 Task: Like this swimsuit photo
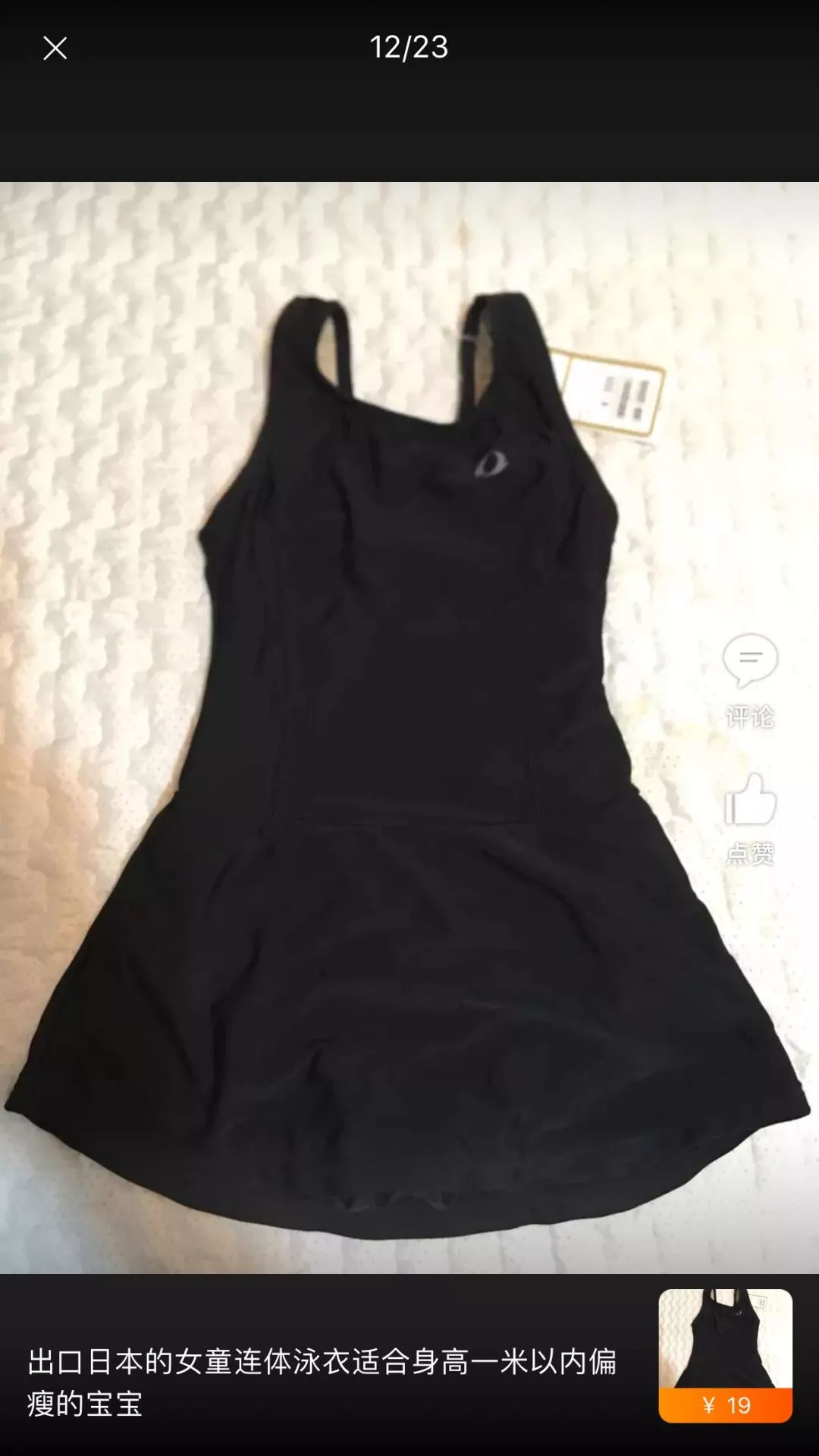coord(750,816)
